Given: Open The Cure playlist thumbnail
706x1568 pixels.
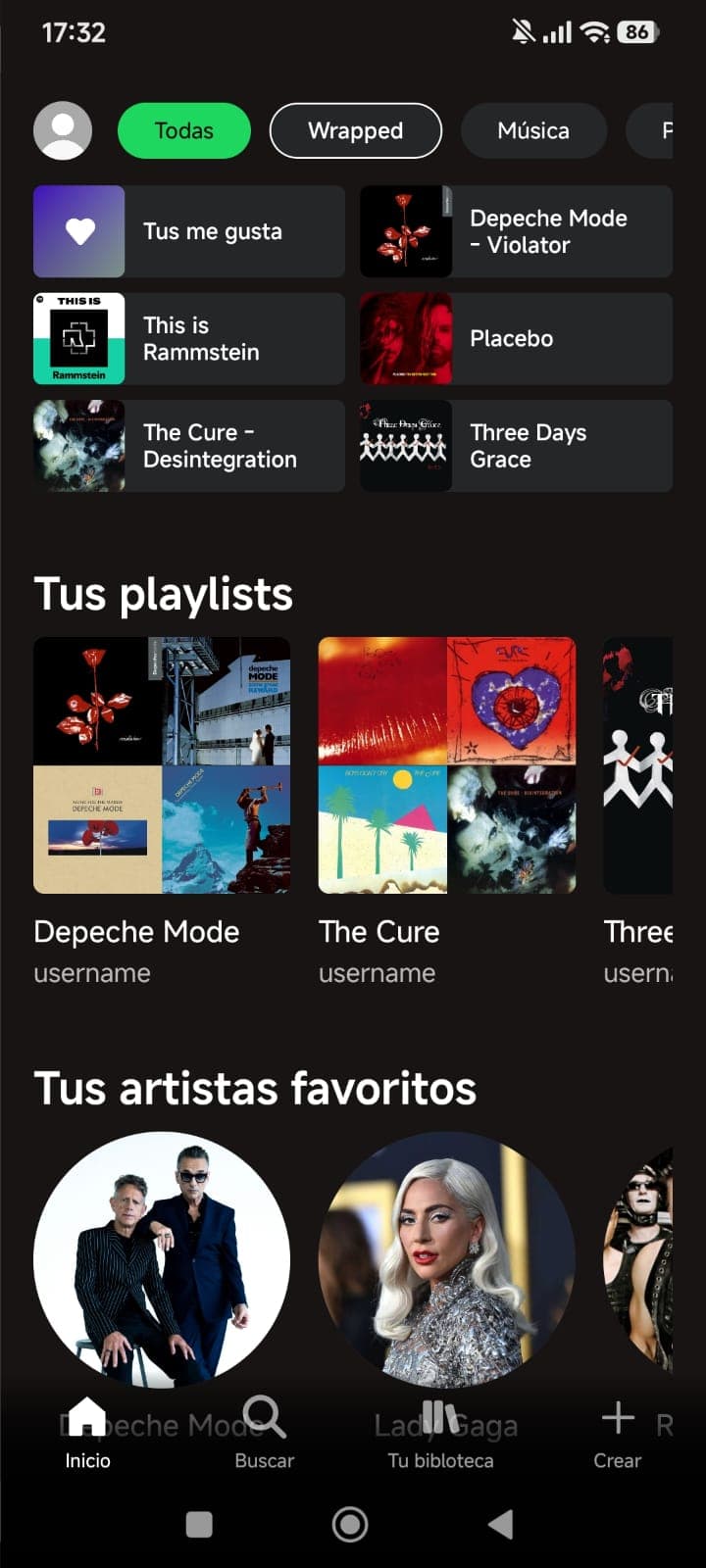Looking at the screenshot, I should [x=447, y=765].
